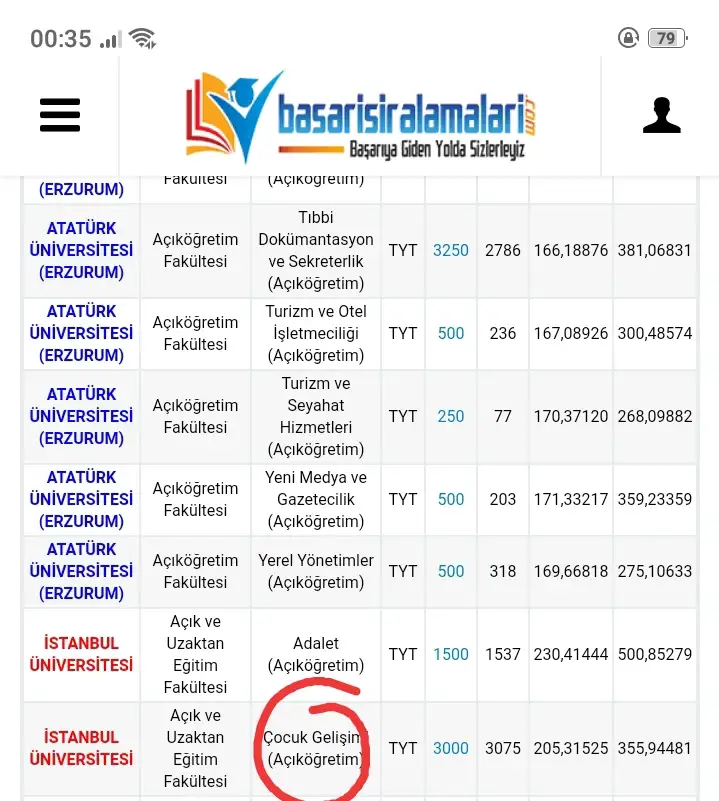Open Atatürk Üniversitesi link in Tıbbi Dokümantasyon row
The image size is (719, 801).
(81, 250)
